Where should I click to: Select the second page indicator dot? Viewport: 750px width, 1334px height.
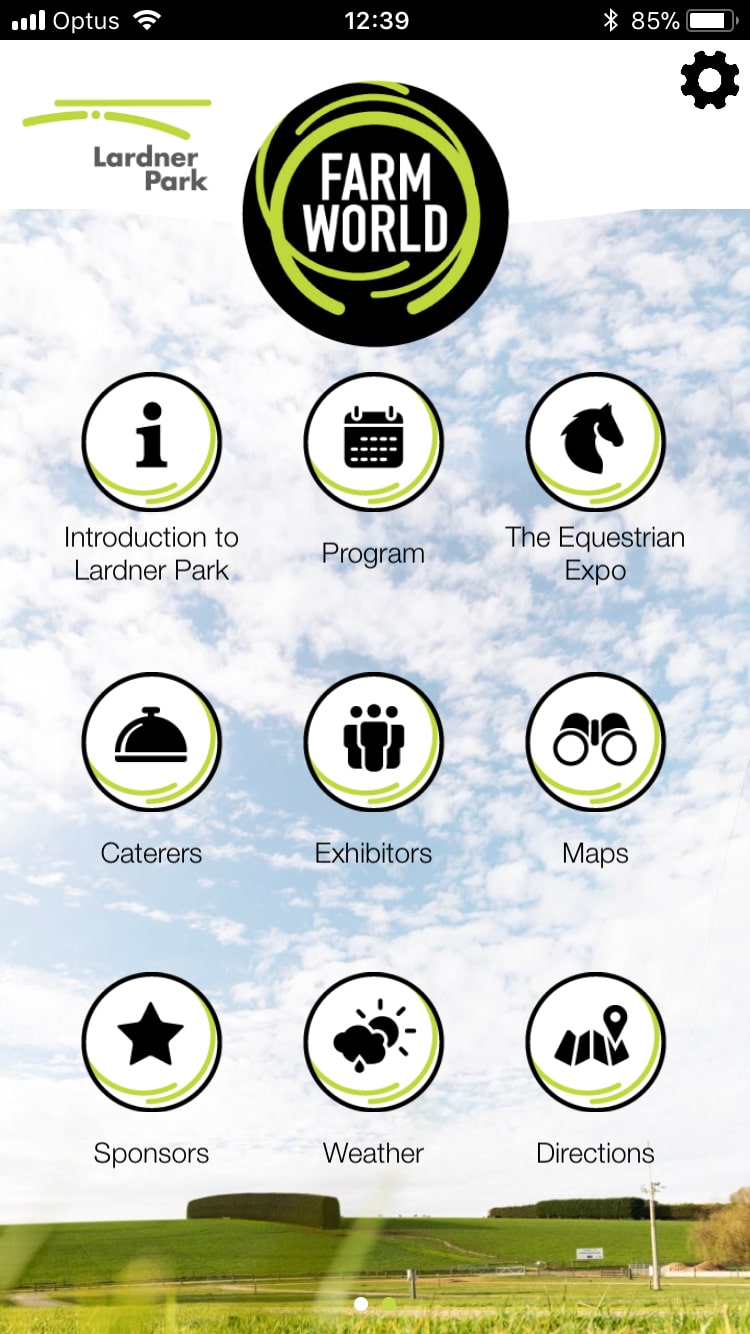pos(388,1304)
